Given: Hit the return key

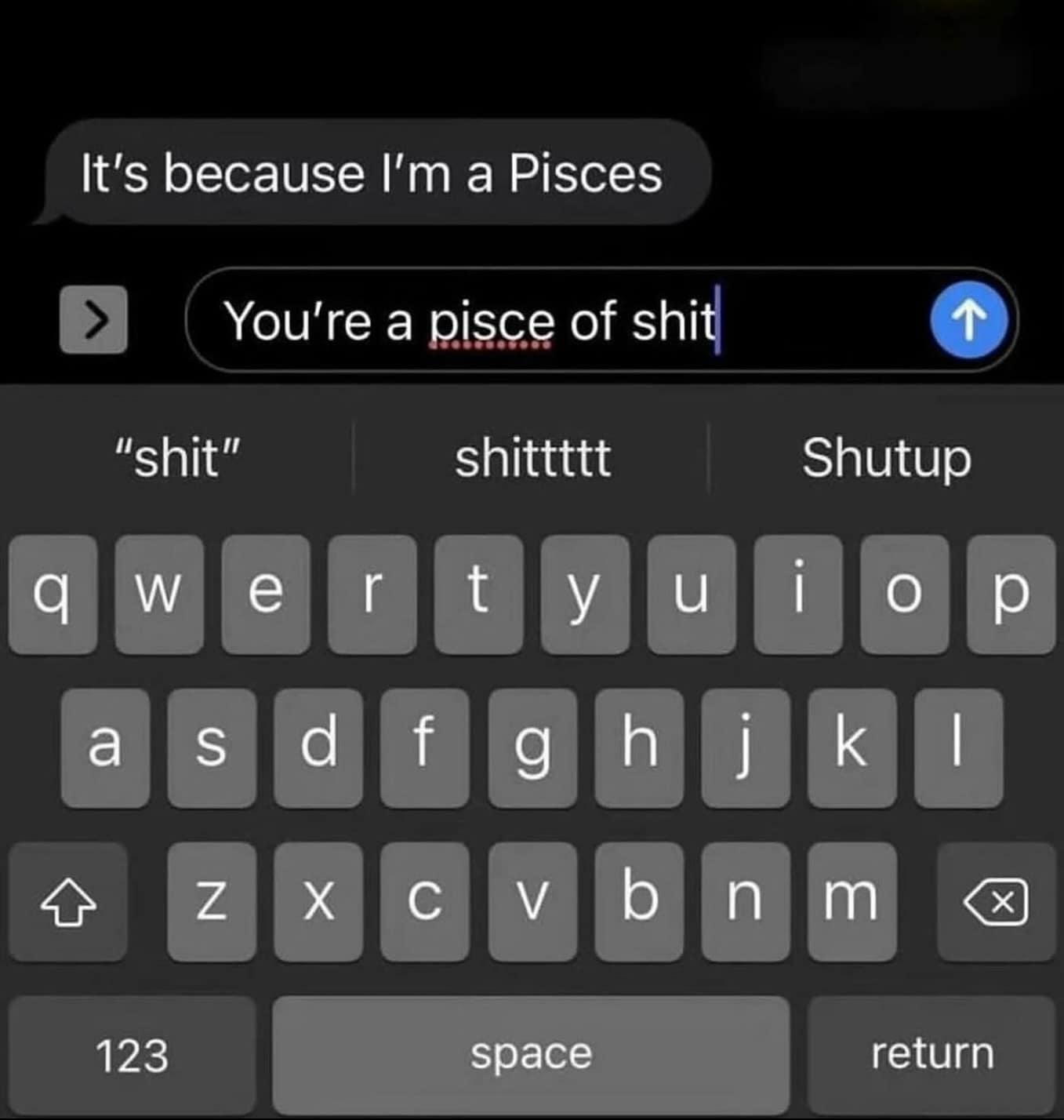Looking at the screenshot, I should (931, 1053).
